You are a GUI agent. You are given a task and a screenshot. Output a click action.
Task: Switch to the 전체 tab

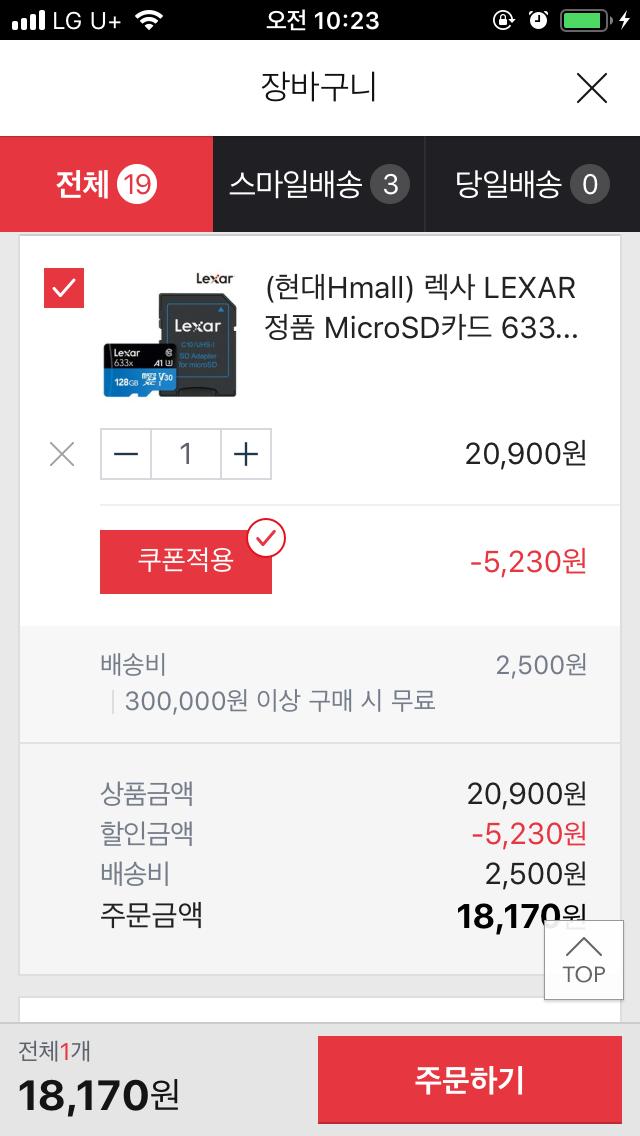(107, 185)
